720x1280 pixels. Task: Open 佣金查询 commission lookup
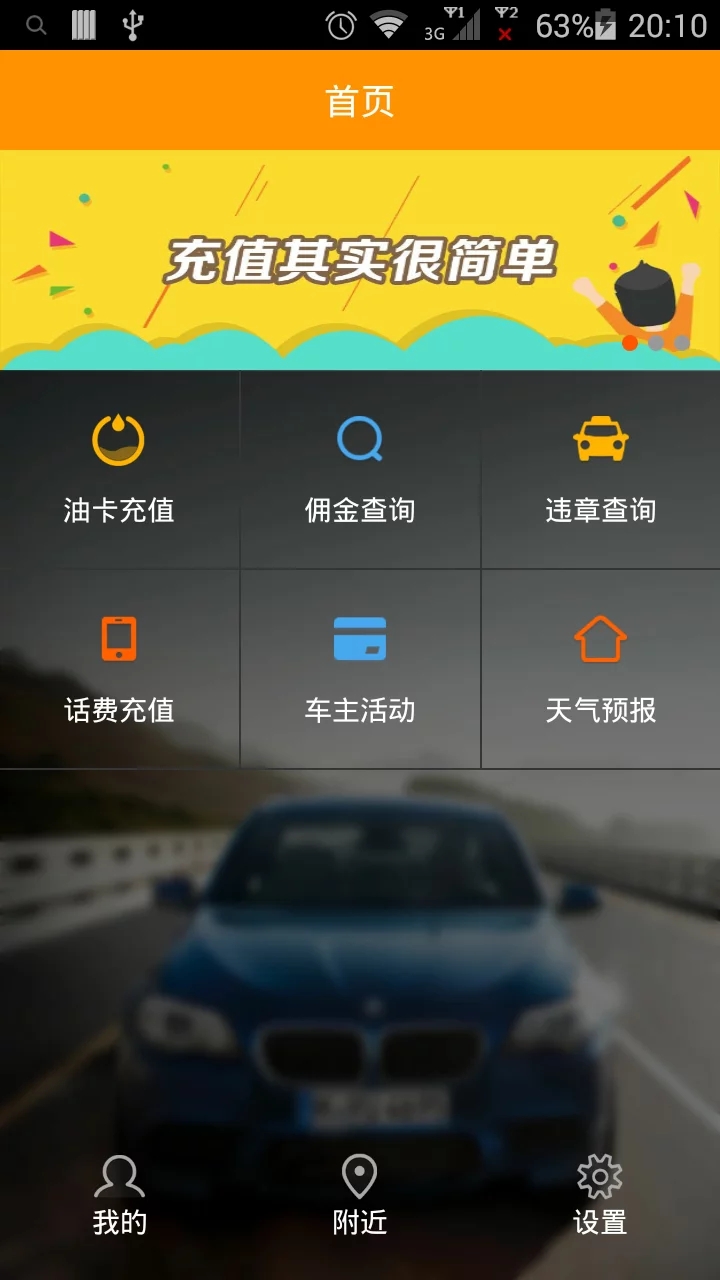pyautogui.click(x=360, y=470)
